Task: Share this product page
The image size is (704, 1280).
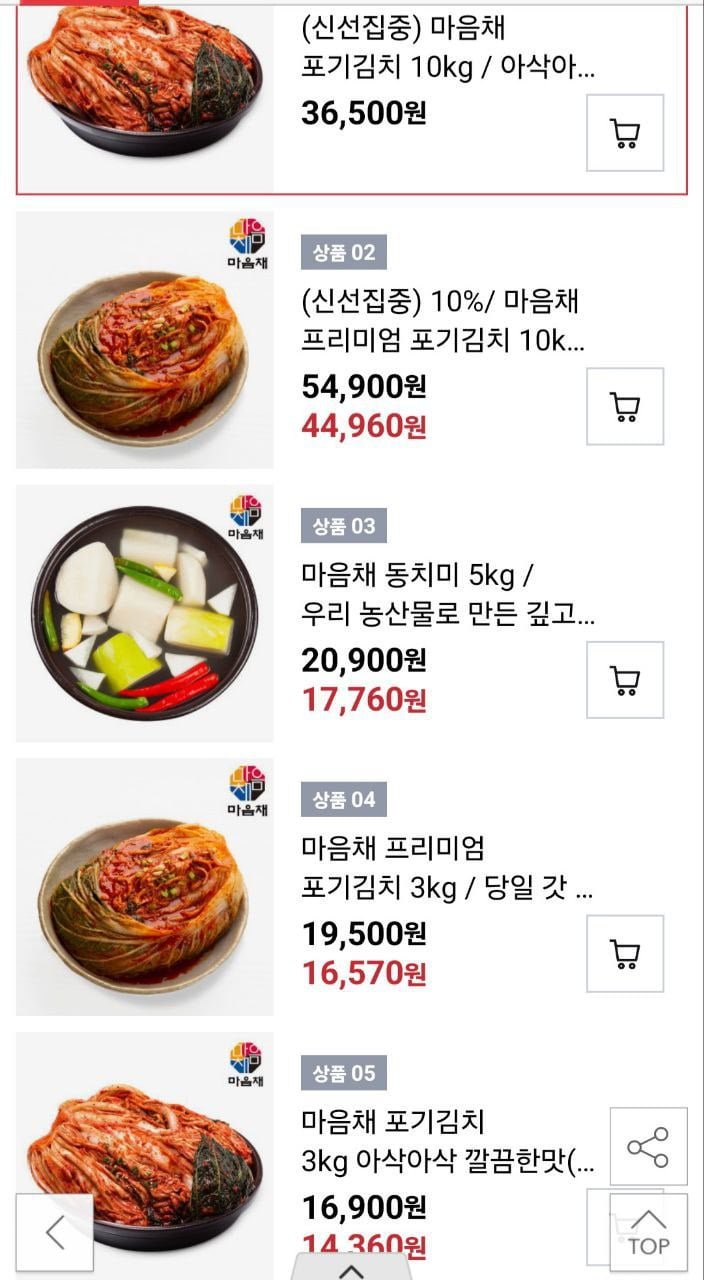Action: [648, 1146]
